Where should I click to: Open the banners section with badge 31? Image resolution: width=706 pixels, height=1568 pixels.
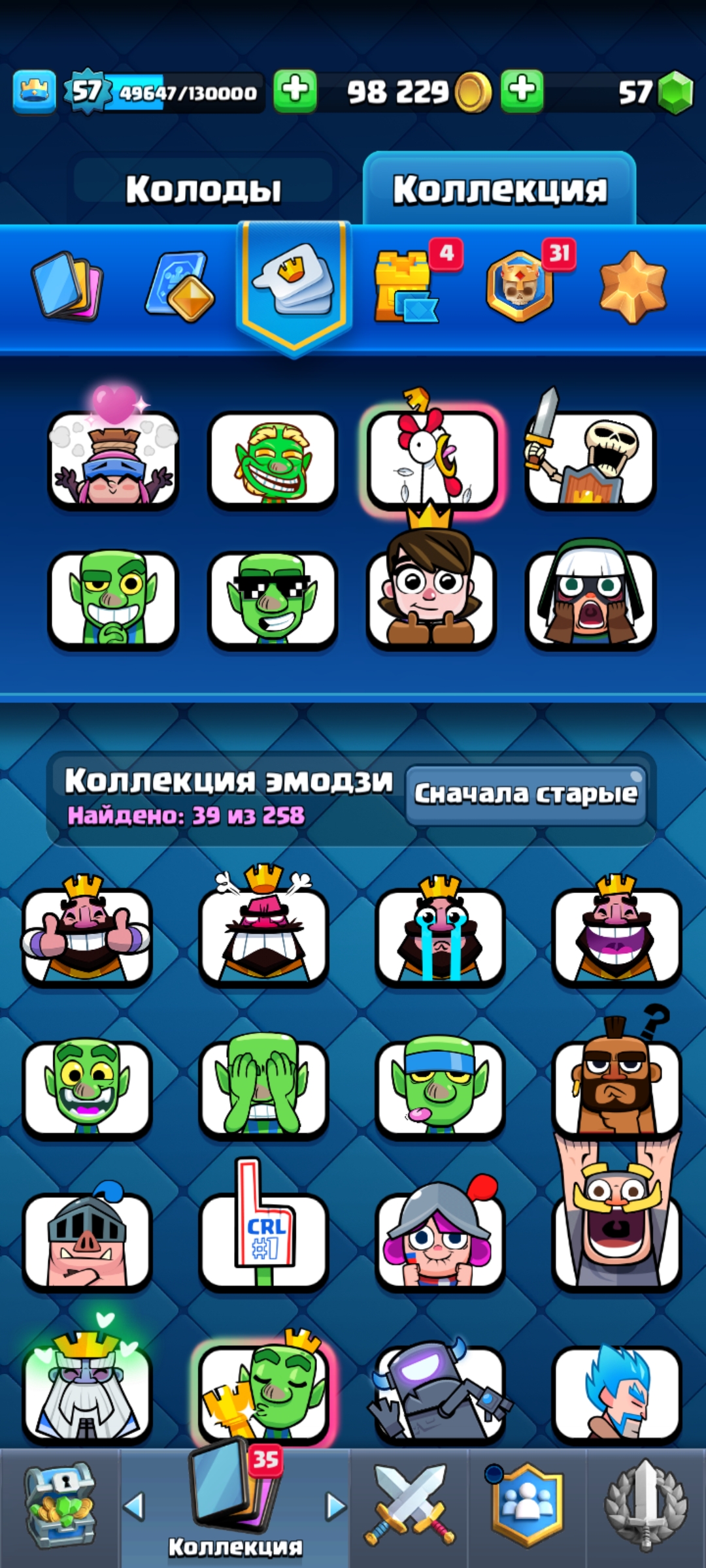tap(520, 287)
